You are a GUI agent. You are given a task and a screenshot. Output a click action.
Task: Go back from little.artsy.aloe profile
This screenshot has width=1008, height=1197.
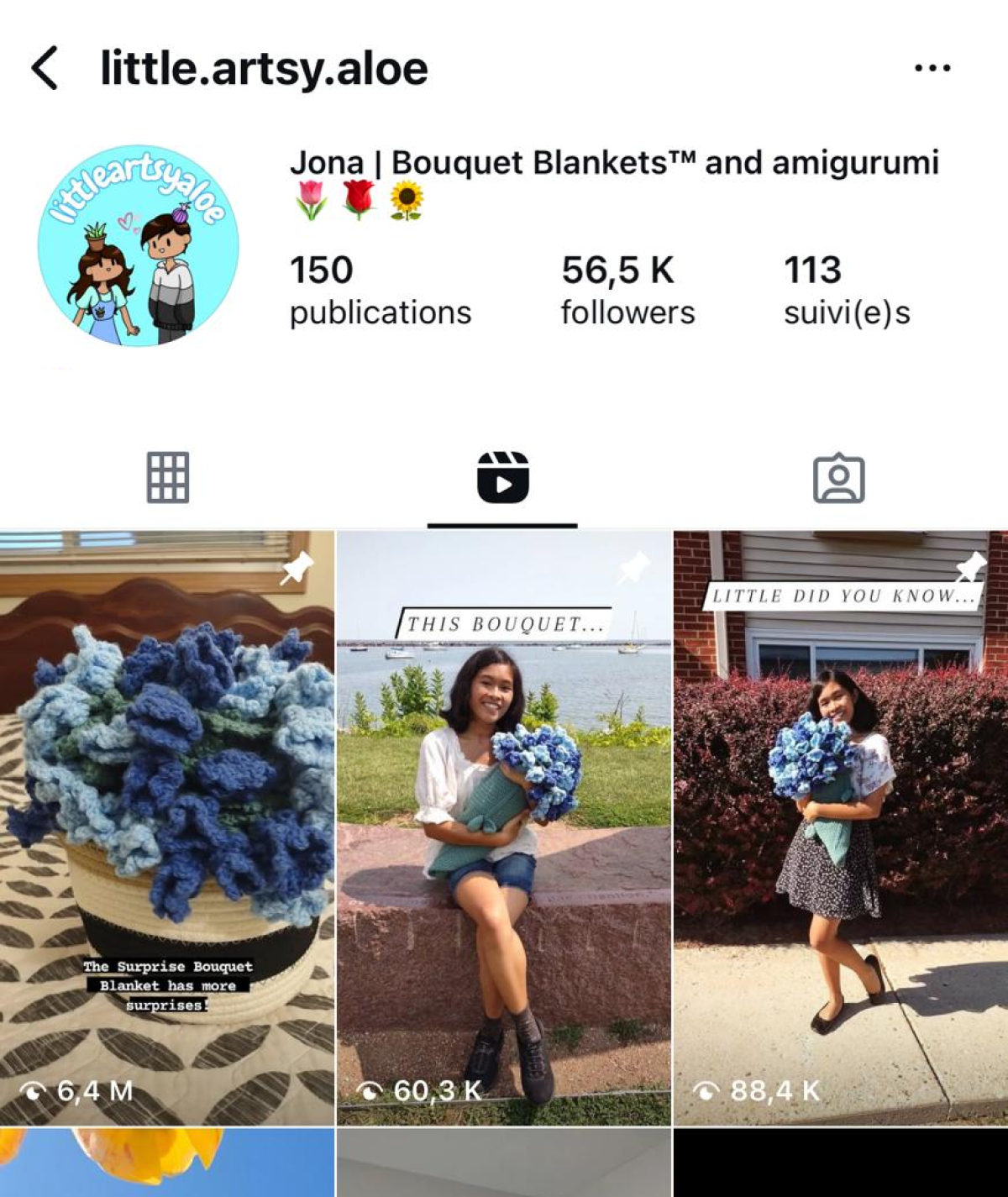tap(45, 68)
